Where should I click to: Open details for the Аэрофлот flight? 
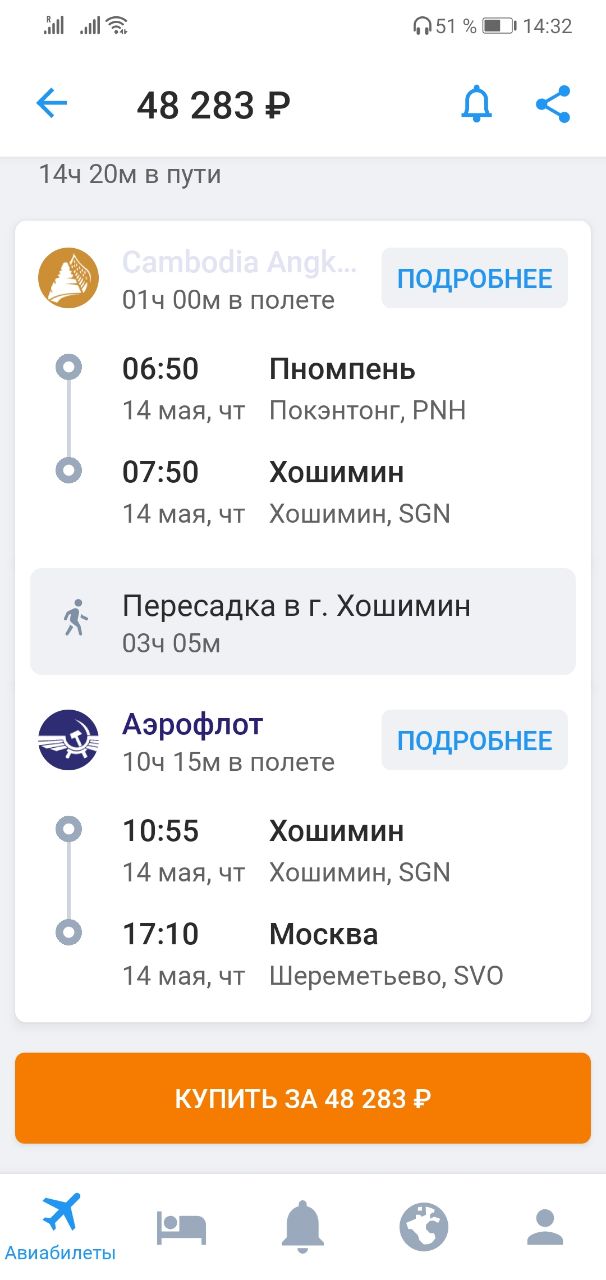pyautogui.click(x=474, y=740)
